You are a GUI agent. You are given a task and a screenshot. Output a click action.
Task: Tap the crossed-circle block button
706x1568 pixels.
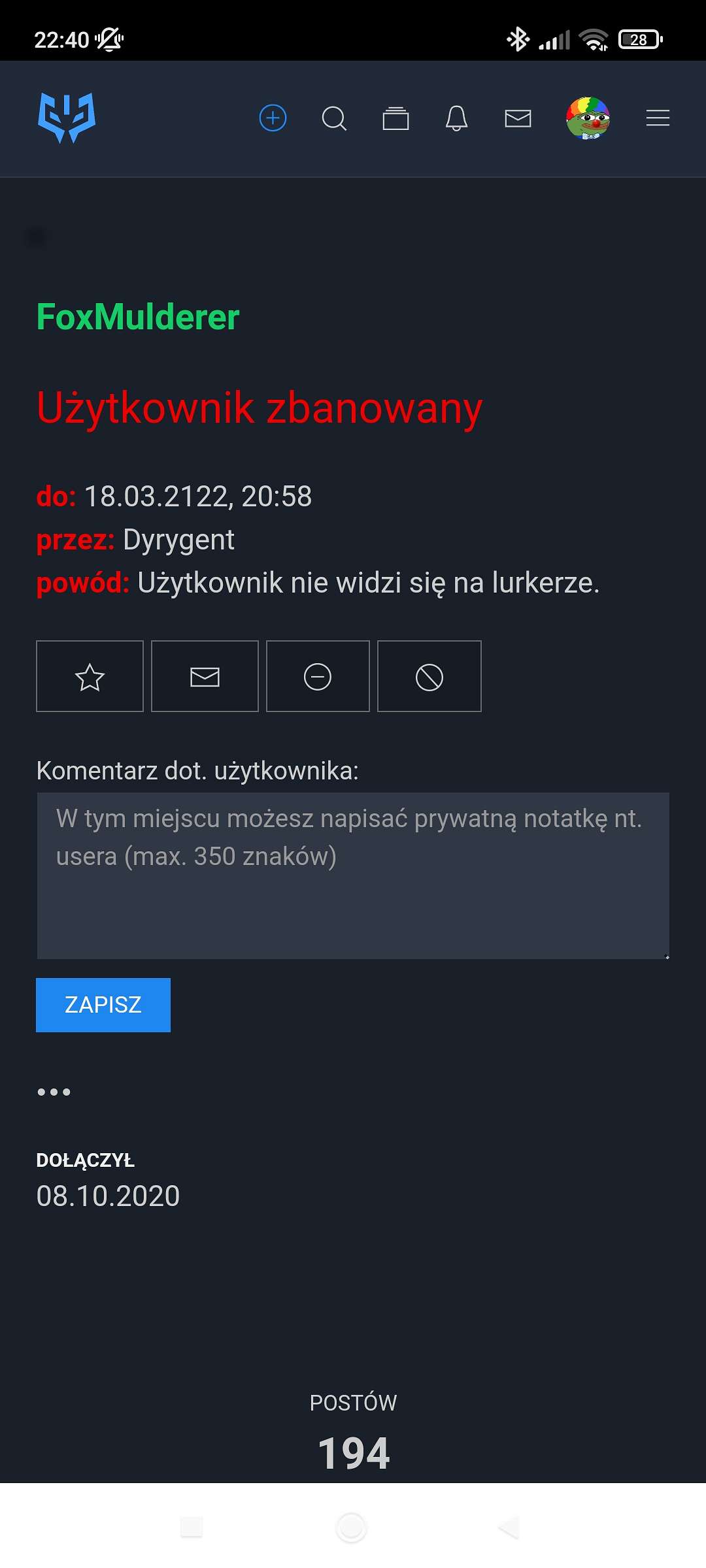[429, 676]
